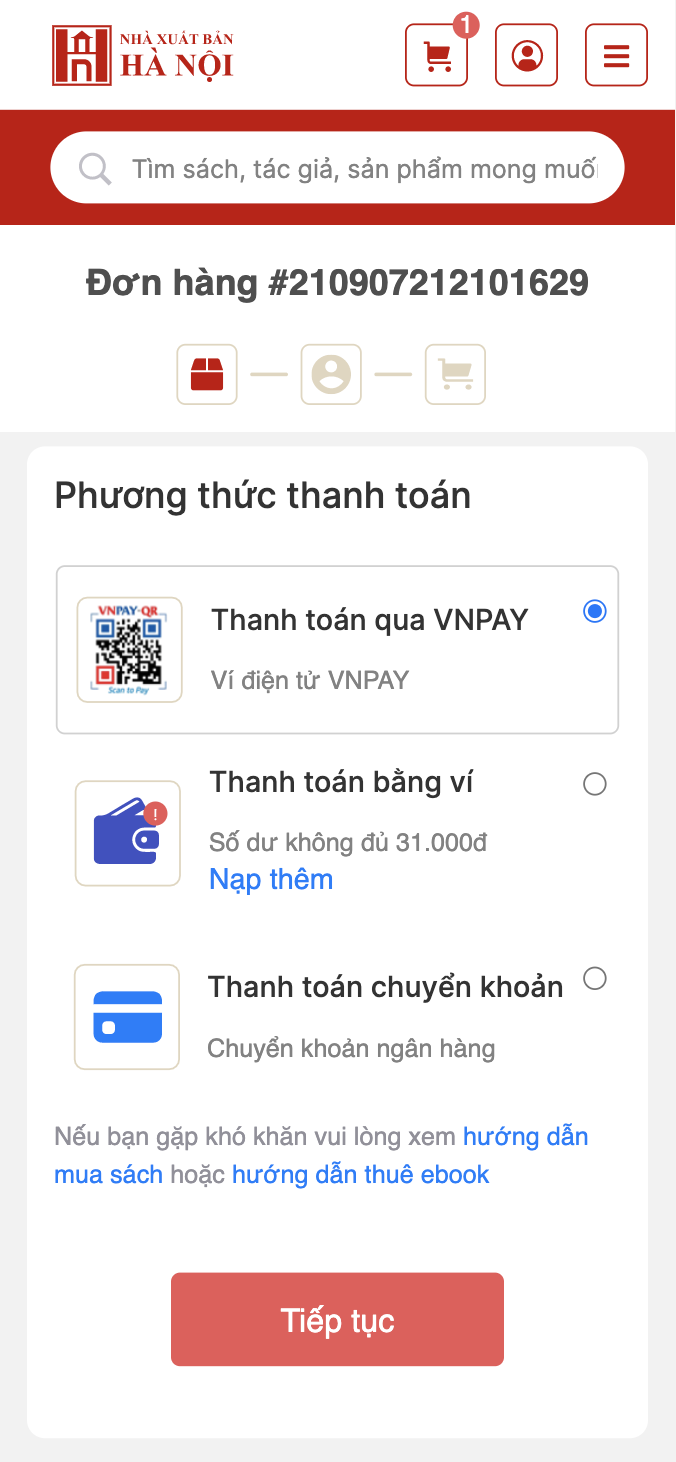Tap the book search field
The width and height of the screenshot is (676, 1462).
click(338, 168)
